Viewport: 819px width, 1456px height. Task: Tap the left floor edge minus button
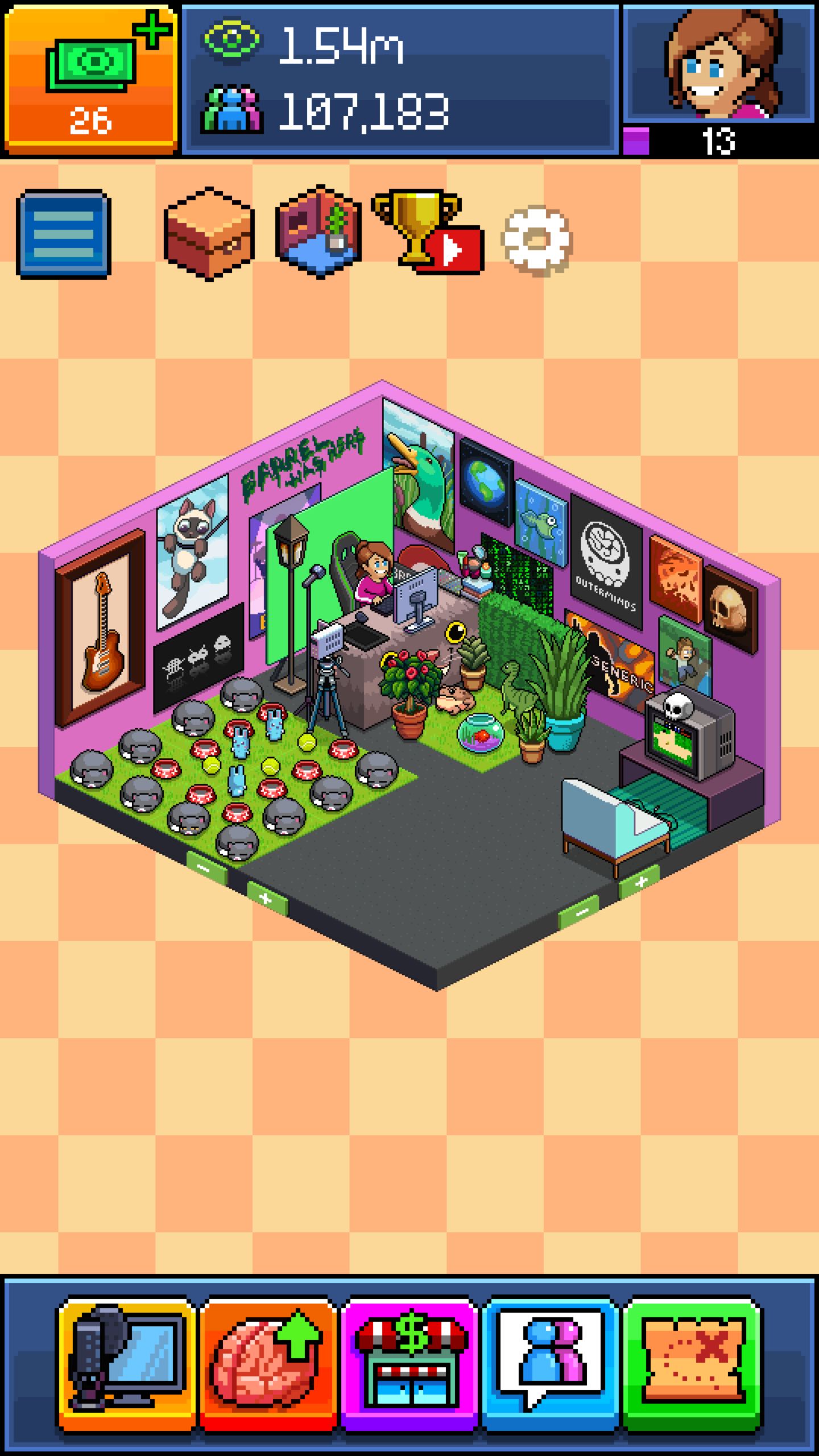point(205,867)
